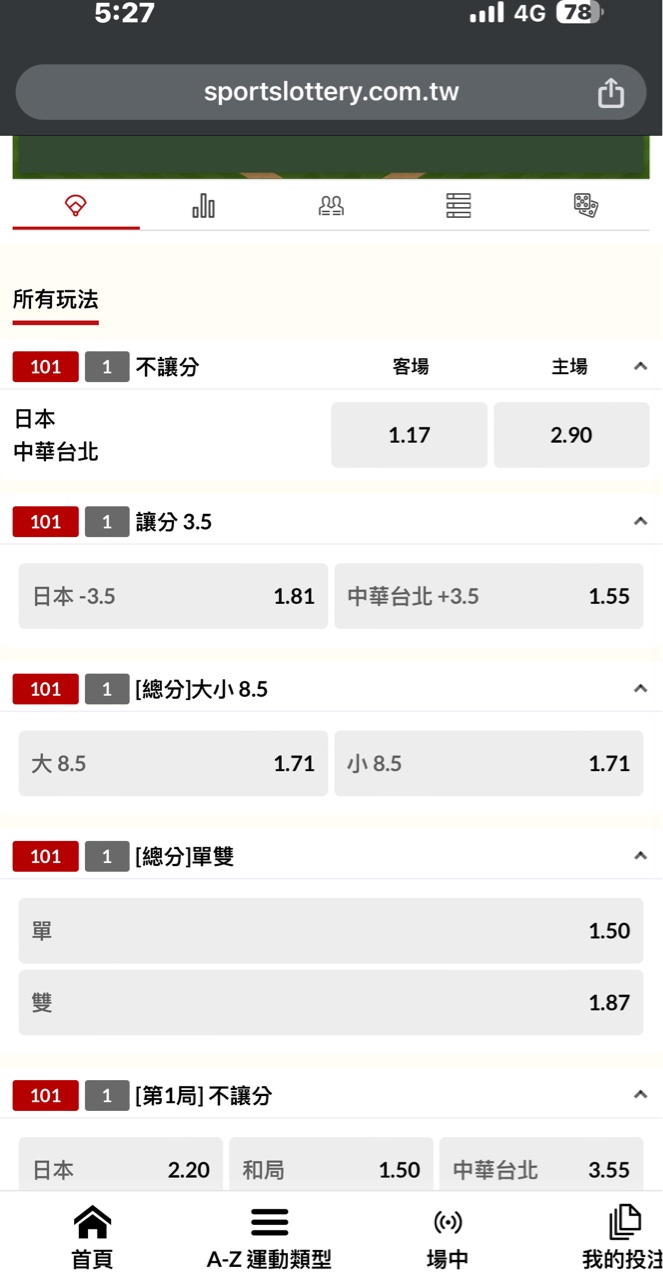Viewport: 663px width, 1280px height.
Task: Switch to the dice icon tab
Action: point(585,206)
